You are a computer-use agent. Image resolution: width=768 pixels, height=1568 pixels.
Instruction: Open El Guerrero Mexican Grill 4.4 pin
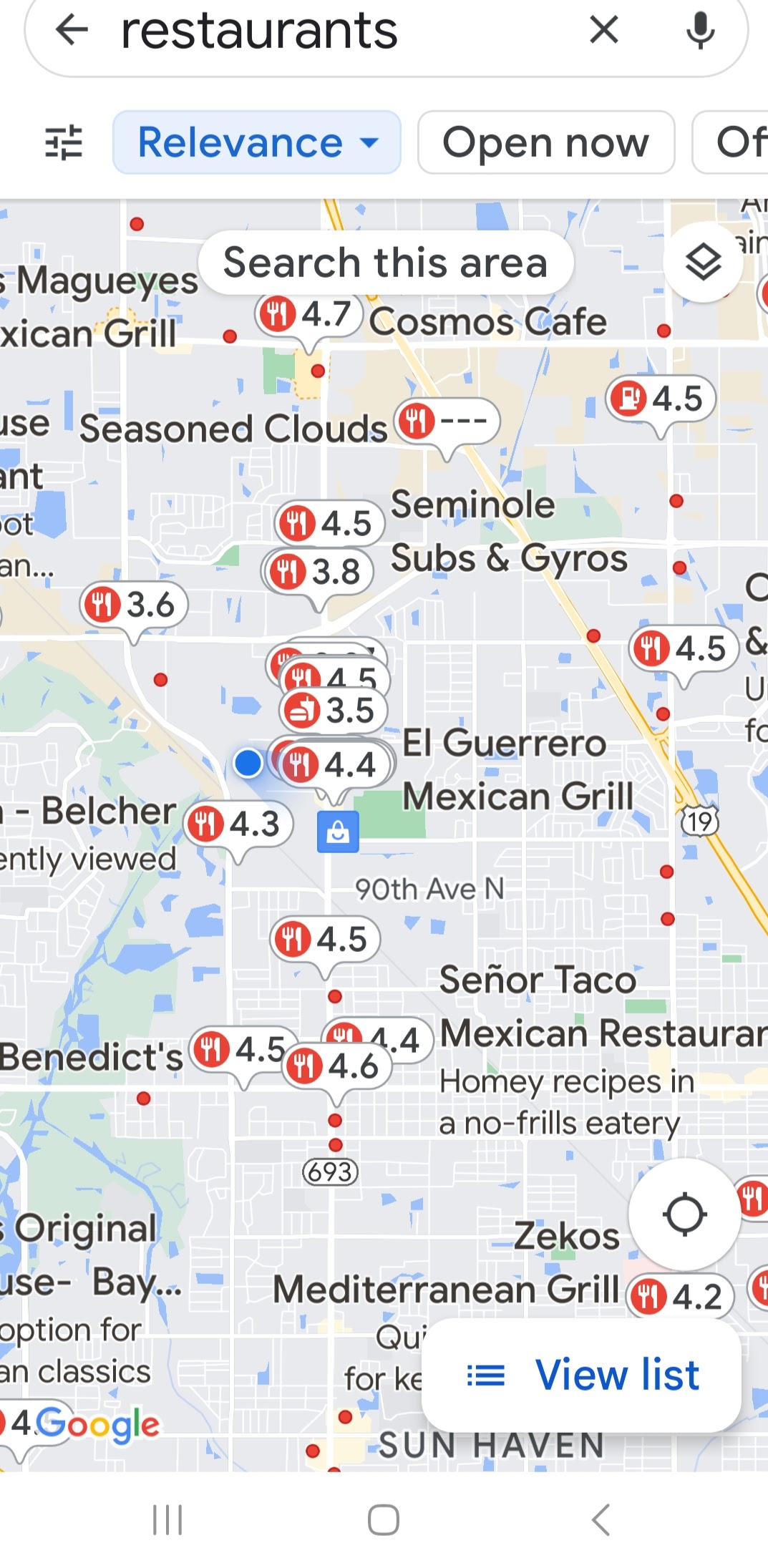pyautogui.click(x=334, y=765)
